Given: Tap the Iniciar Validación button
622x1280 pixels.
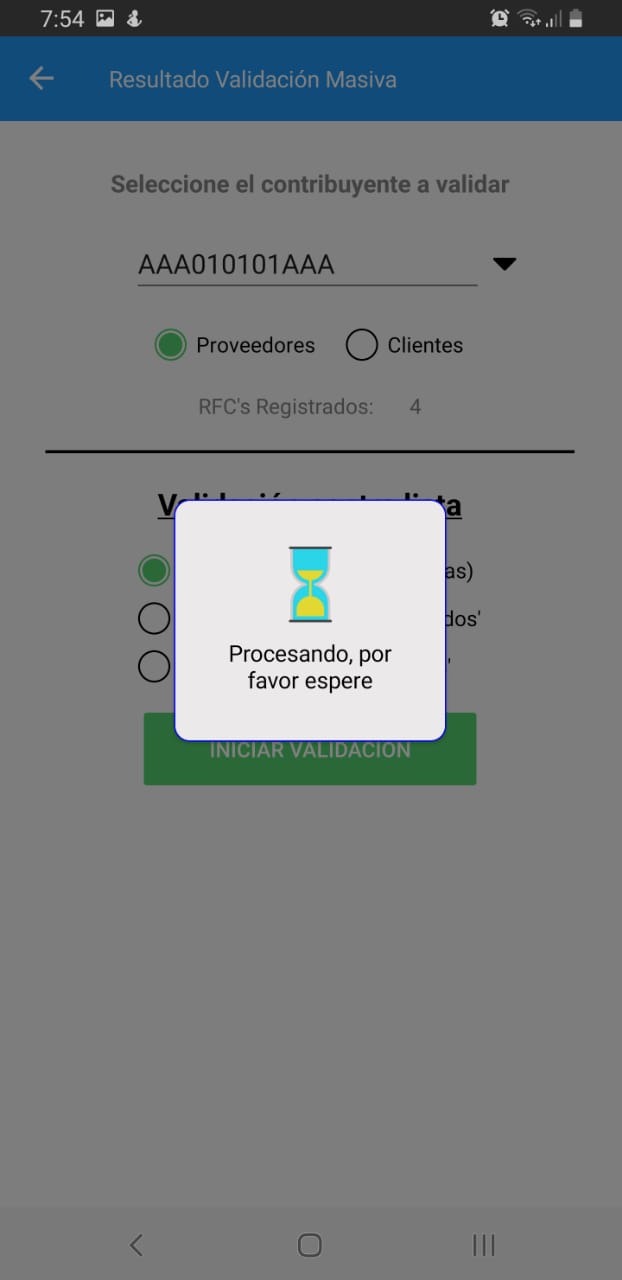Looking at the screenshot, I should pos(310,749).
